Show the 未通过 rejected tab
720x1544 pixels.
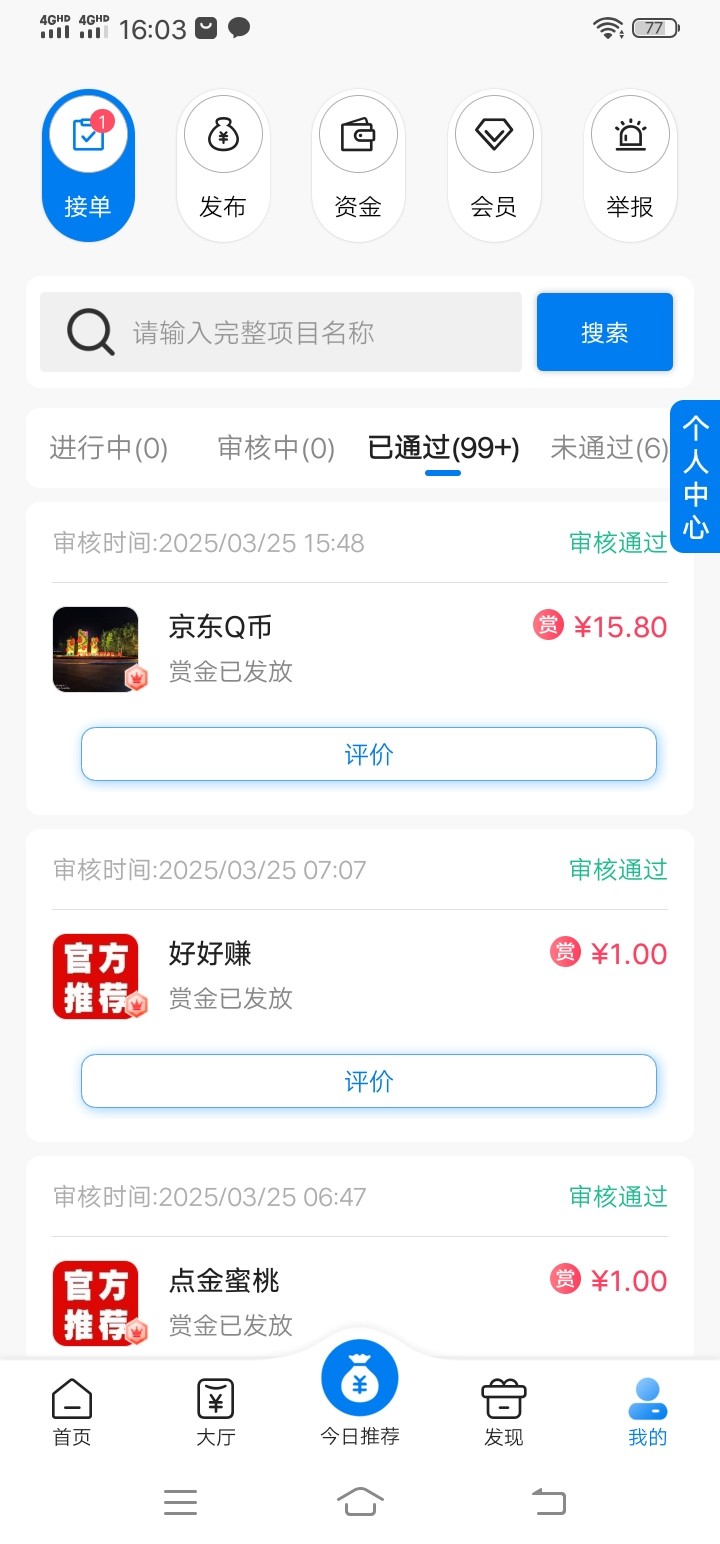(x=606, y=448)
